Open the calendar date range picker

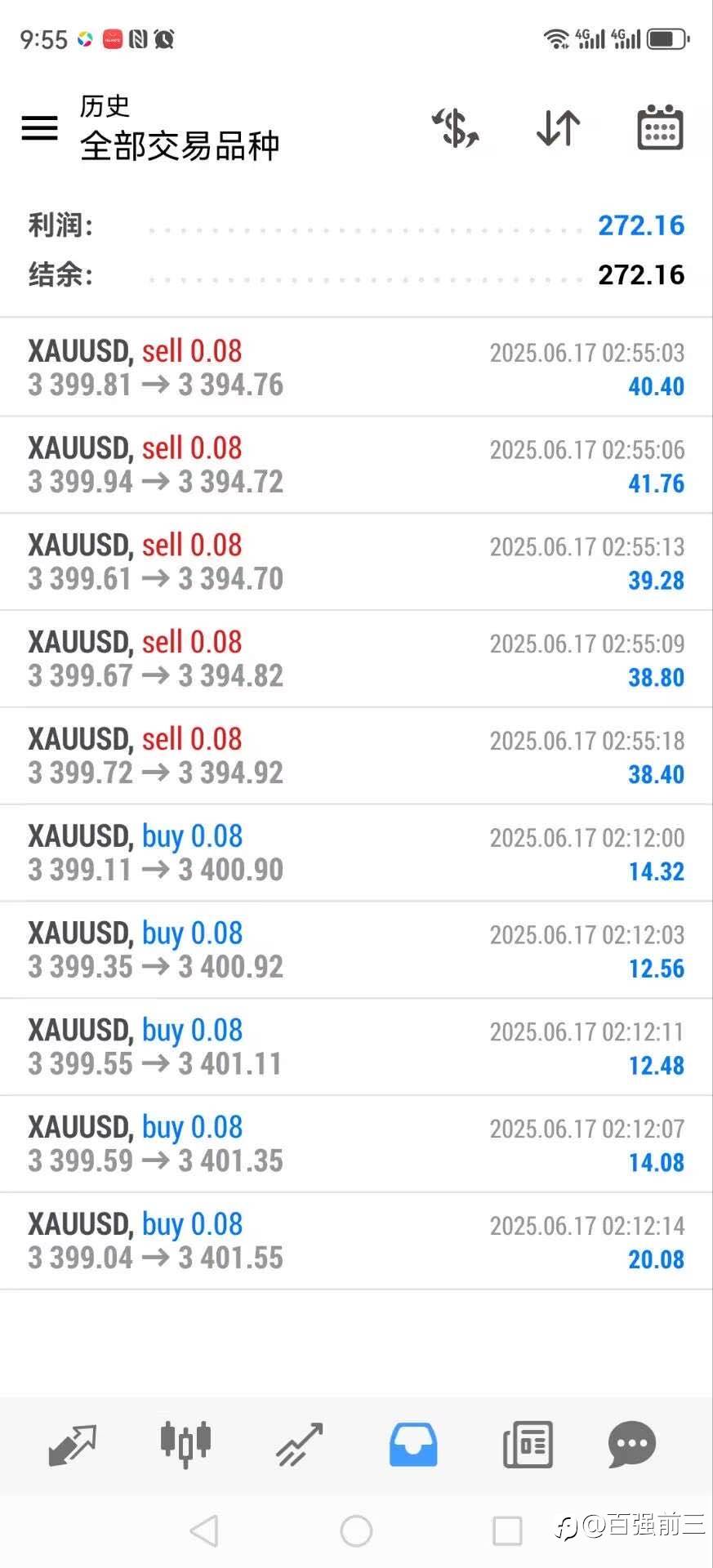[x=659, y=127]
